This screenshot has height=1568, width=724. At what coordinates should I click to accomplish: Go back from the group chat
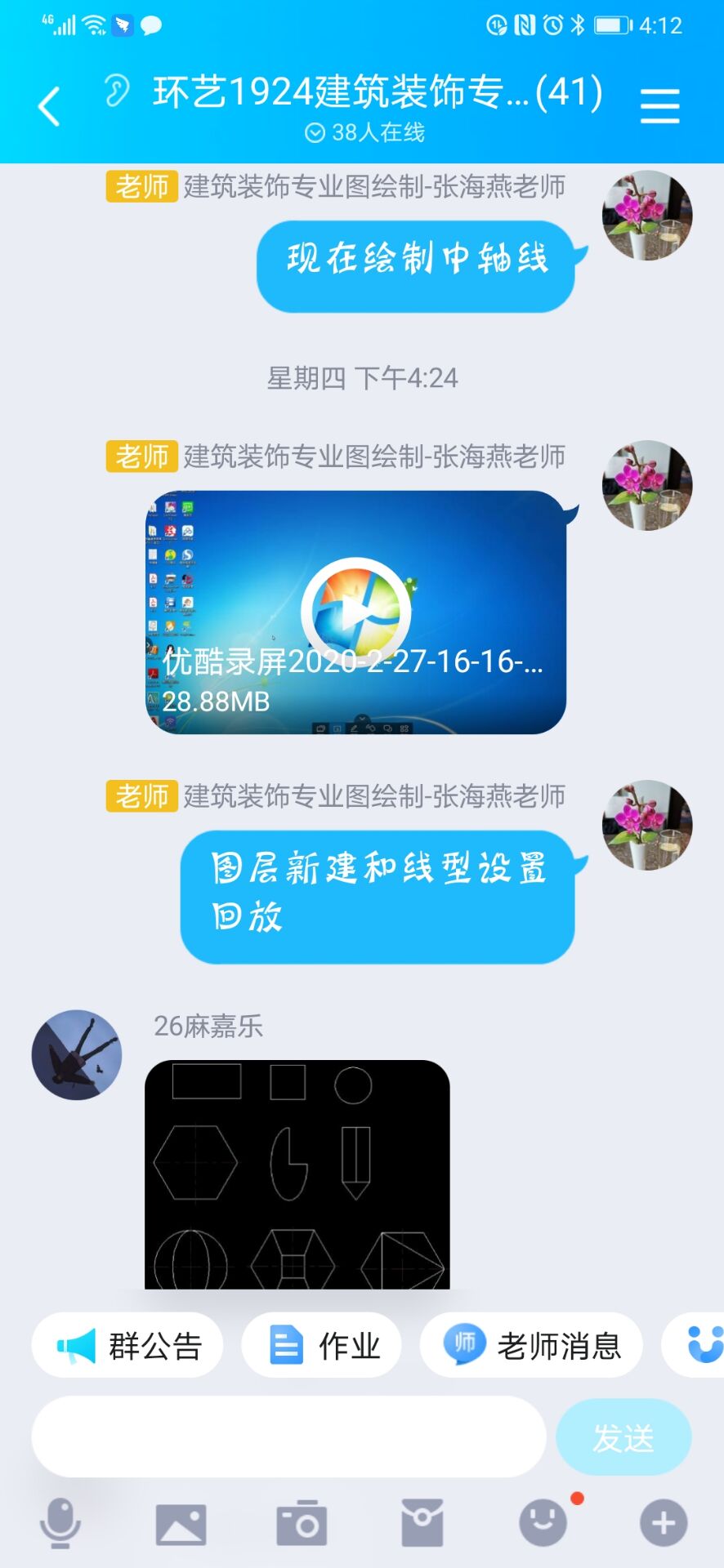[x=49, y=106]
